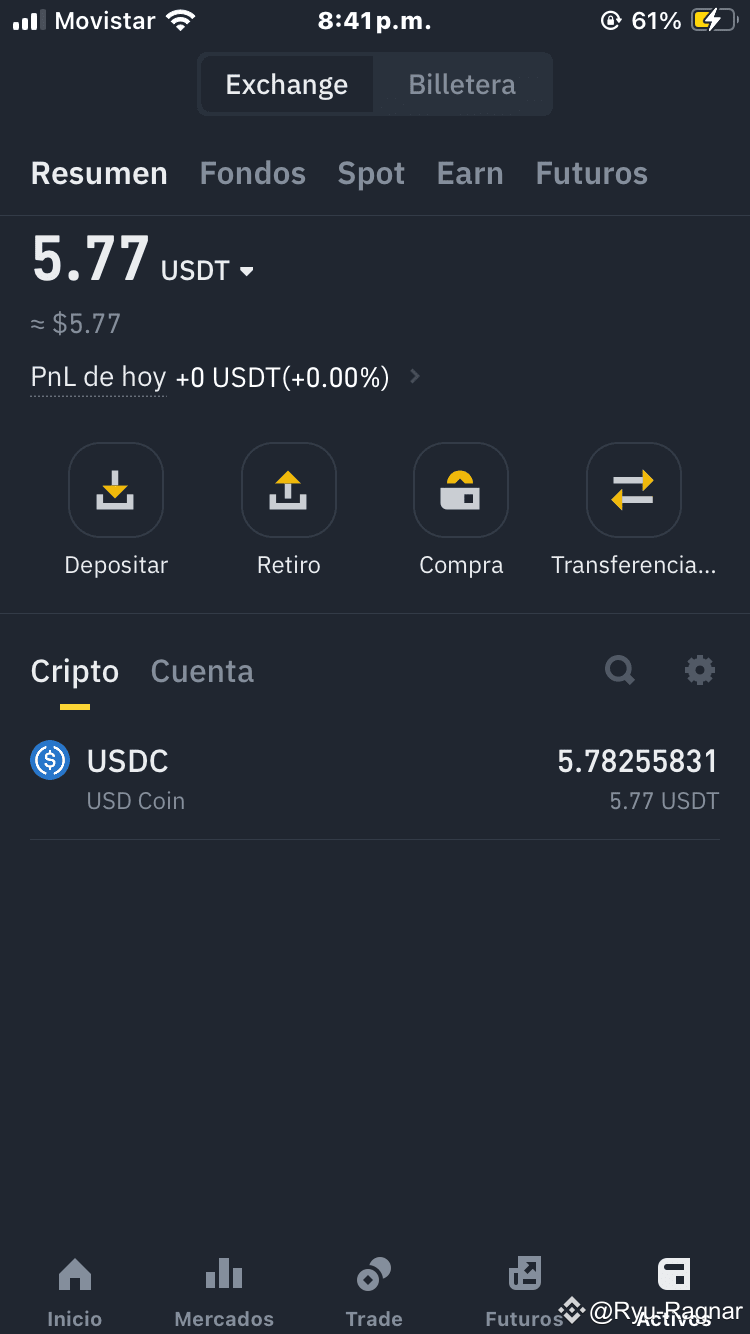The image size is (750, 1334).
Task: Open the Earn tab
Action: [470, 173]
